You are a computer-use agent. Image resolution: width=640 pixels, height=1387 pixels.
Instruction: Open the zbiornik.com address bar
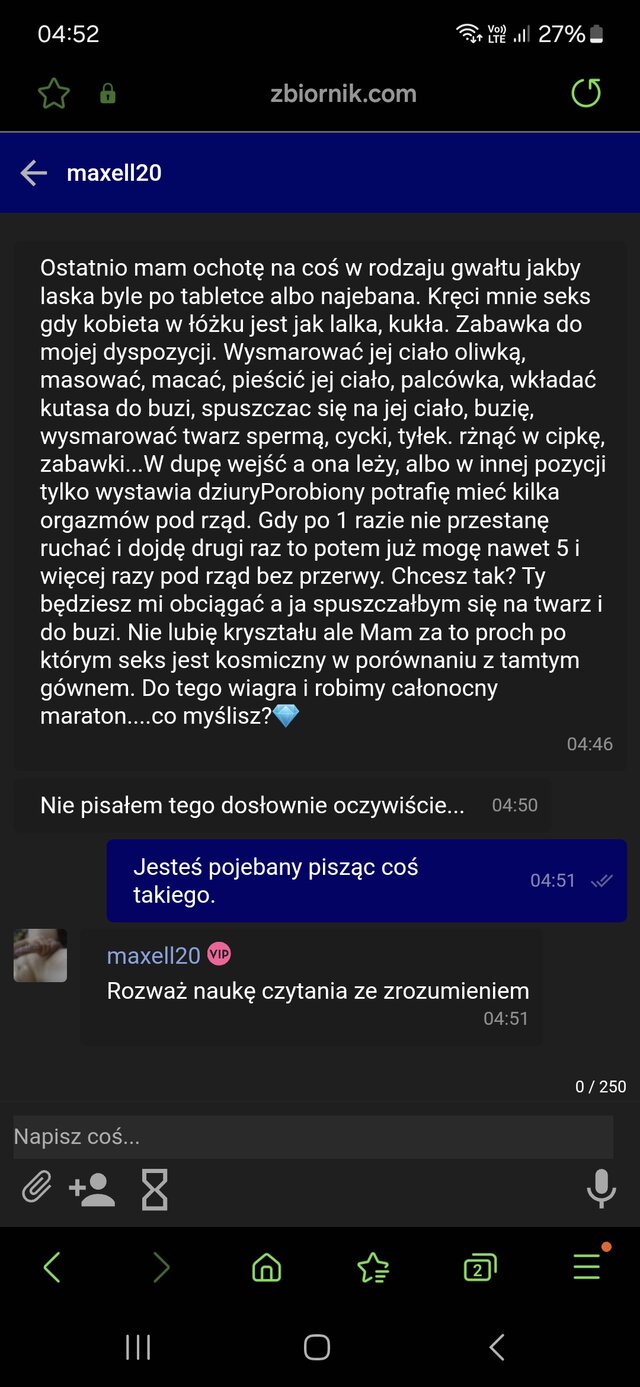(x=343, y=94)
